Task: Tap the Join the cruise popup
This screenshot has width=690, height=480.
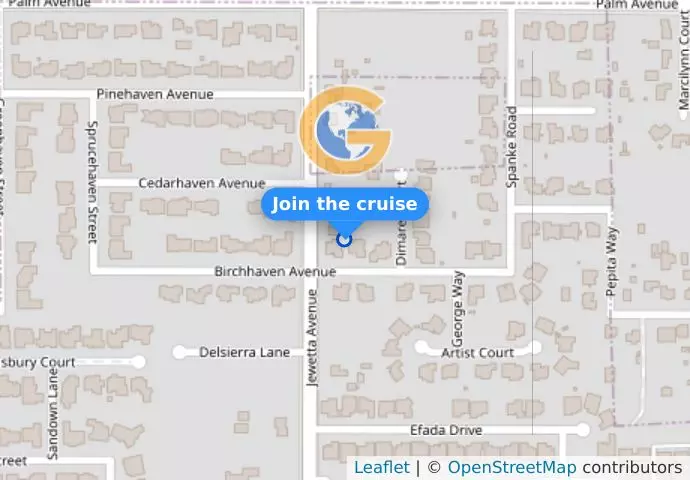Action: 345,204
